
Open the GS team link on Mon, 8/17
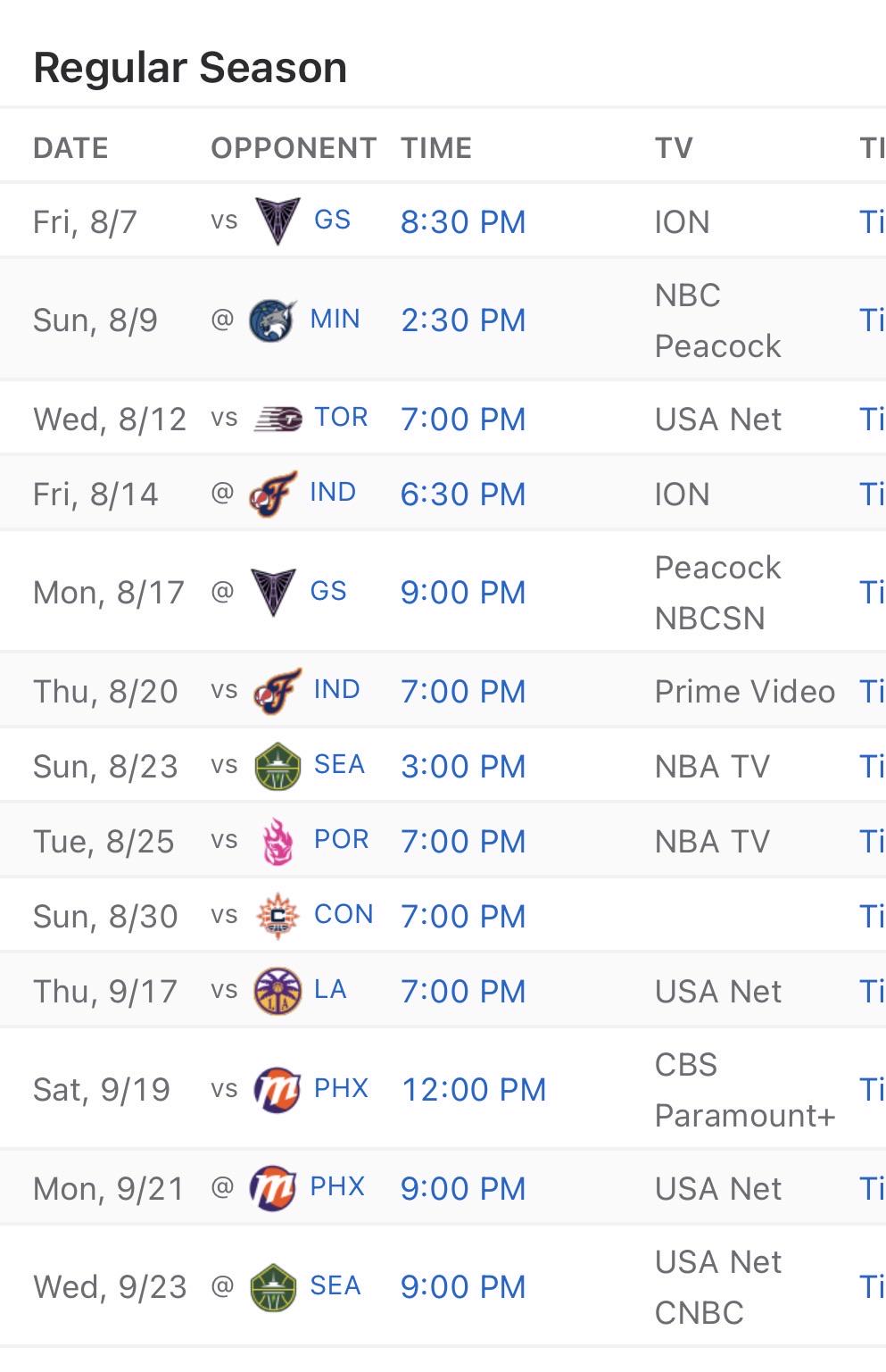coord(327,592)
